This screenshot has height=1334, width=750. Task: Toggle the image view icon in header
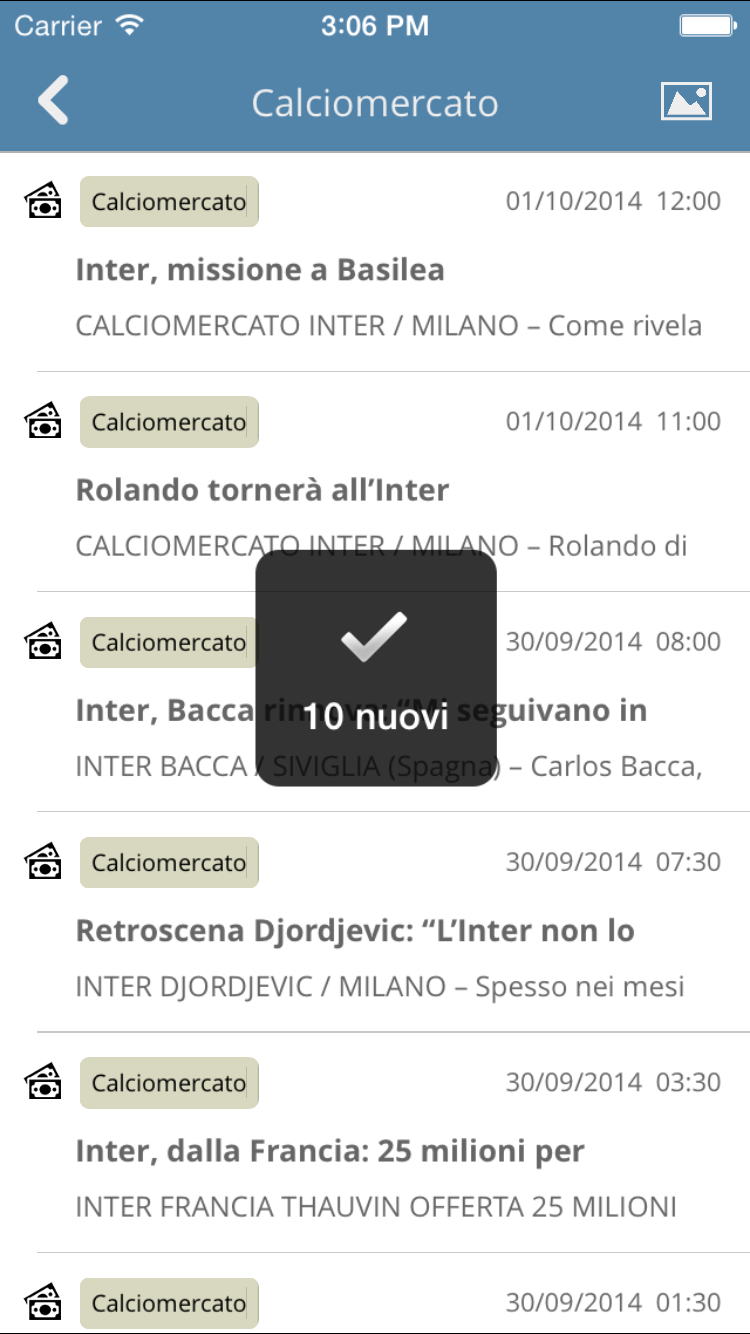[686, 101]
